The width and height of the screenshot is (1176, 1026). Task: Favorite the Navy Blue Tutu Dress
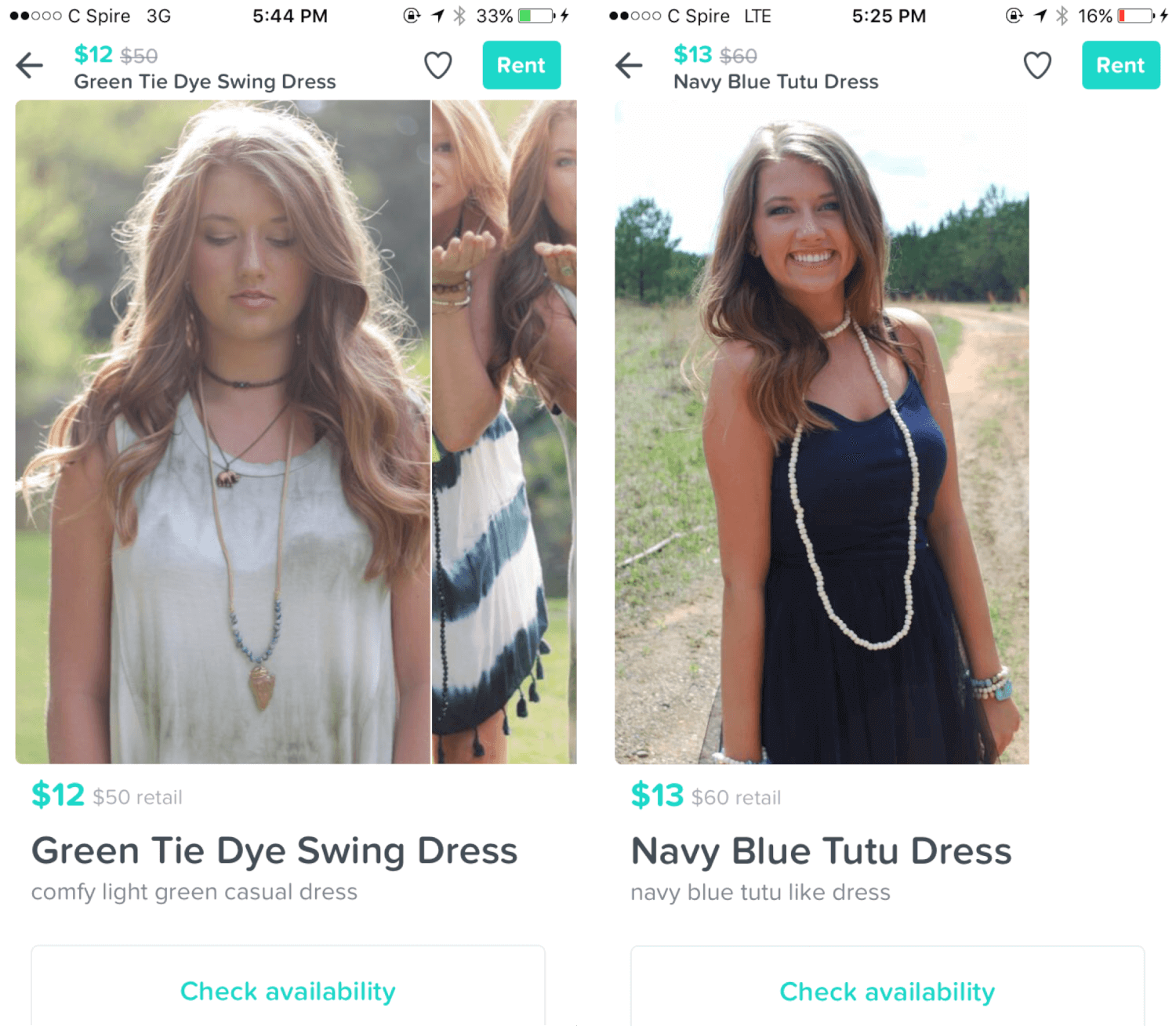tap(1037, 65)
